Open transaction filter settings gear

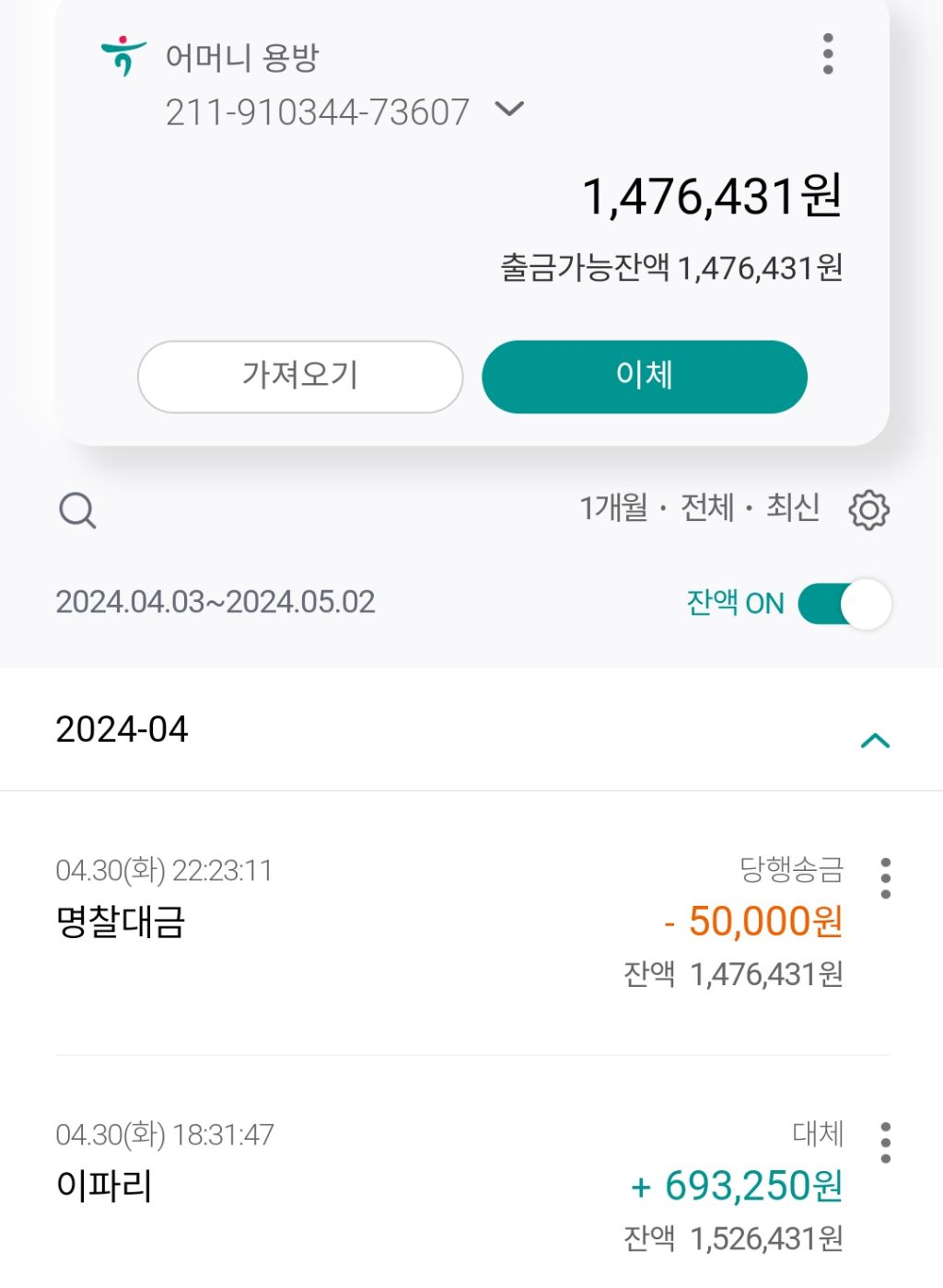[868, 510]
